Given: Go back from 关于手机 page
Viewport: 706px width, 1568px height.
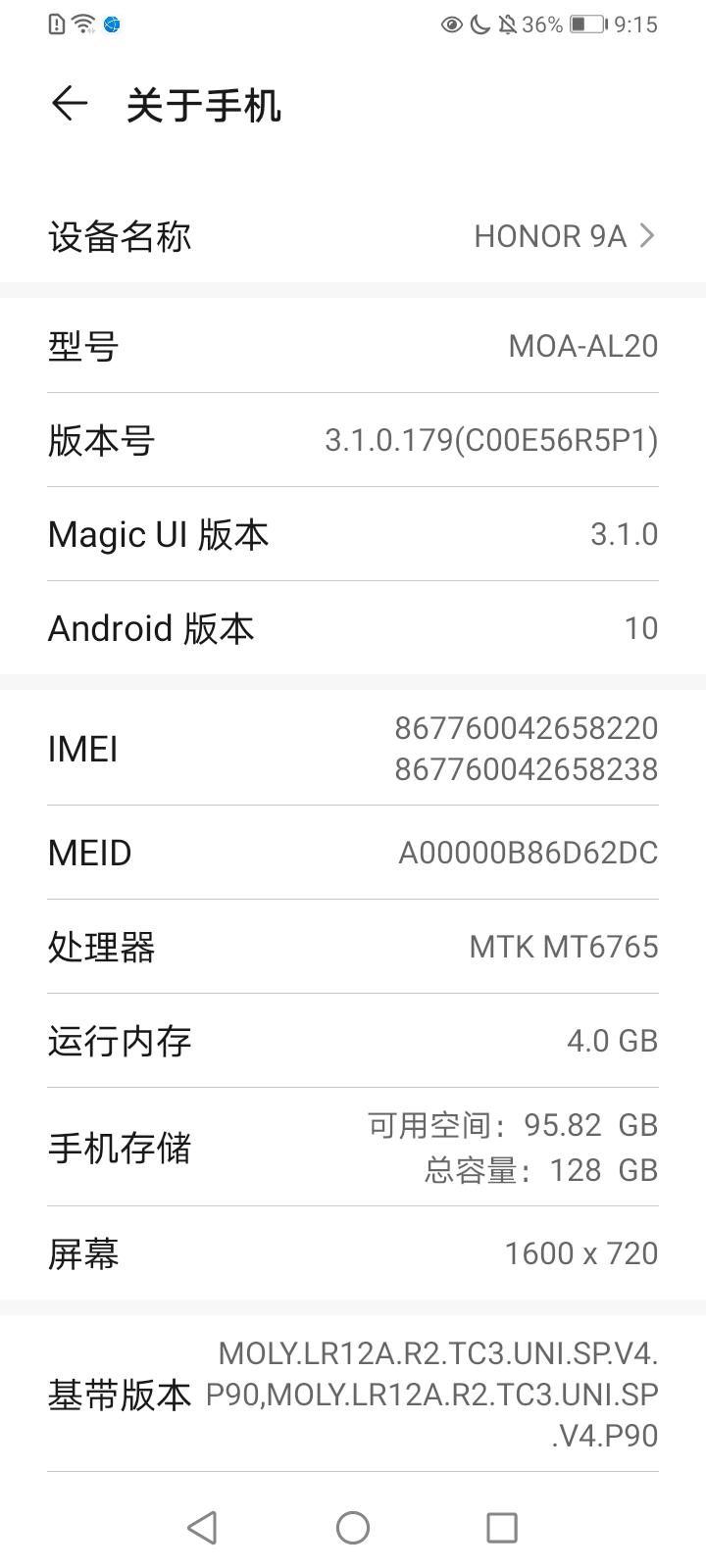Looking at the screenshot, I should point(69,104).
